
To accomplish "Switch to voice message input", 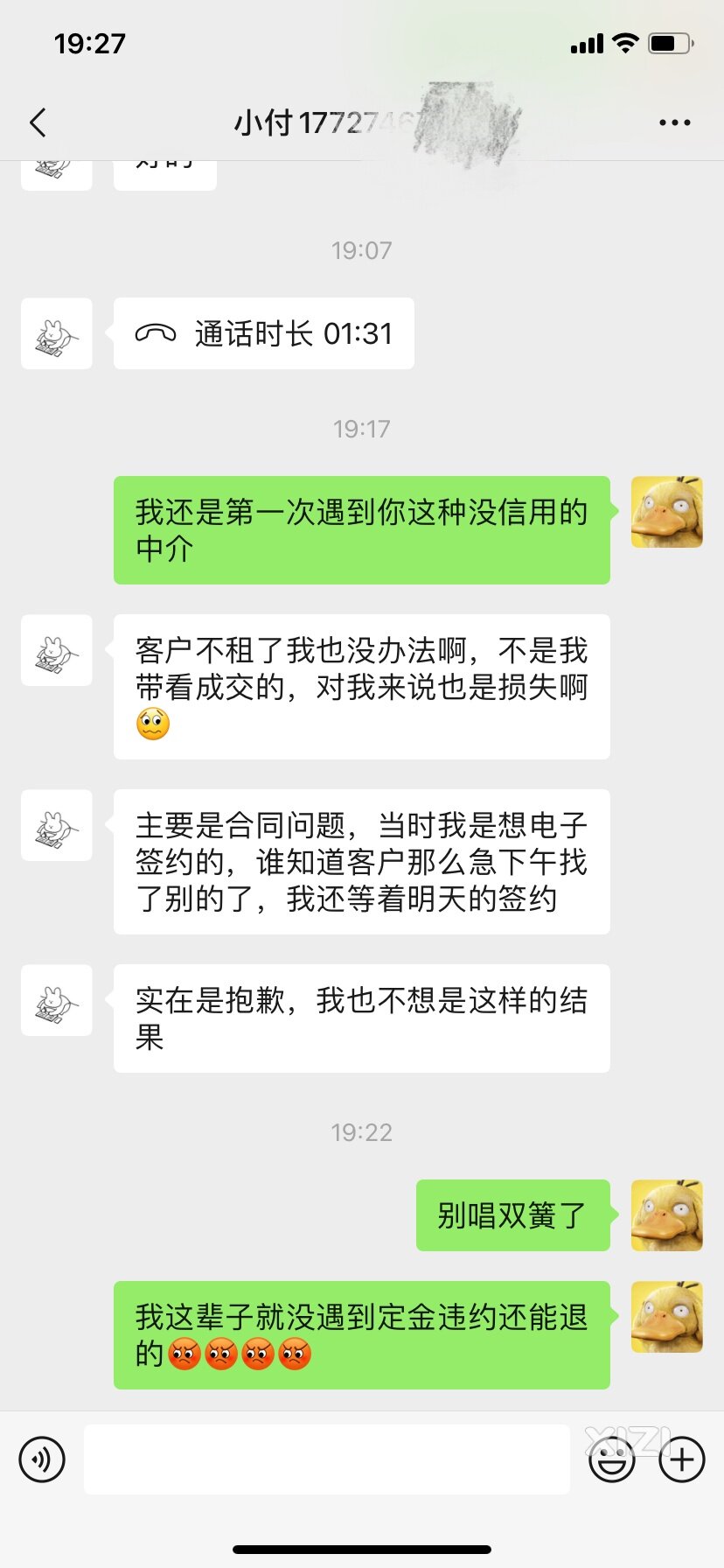I will click(42, 1459).
